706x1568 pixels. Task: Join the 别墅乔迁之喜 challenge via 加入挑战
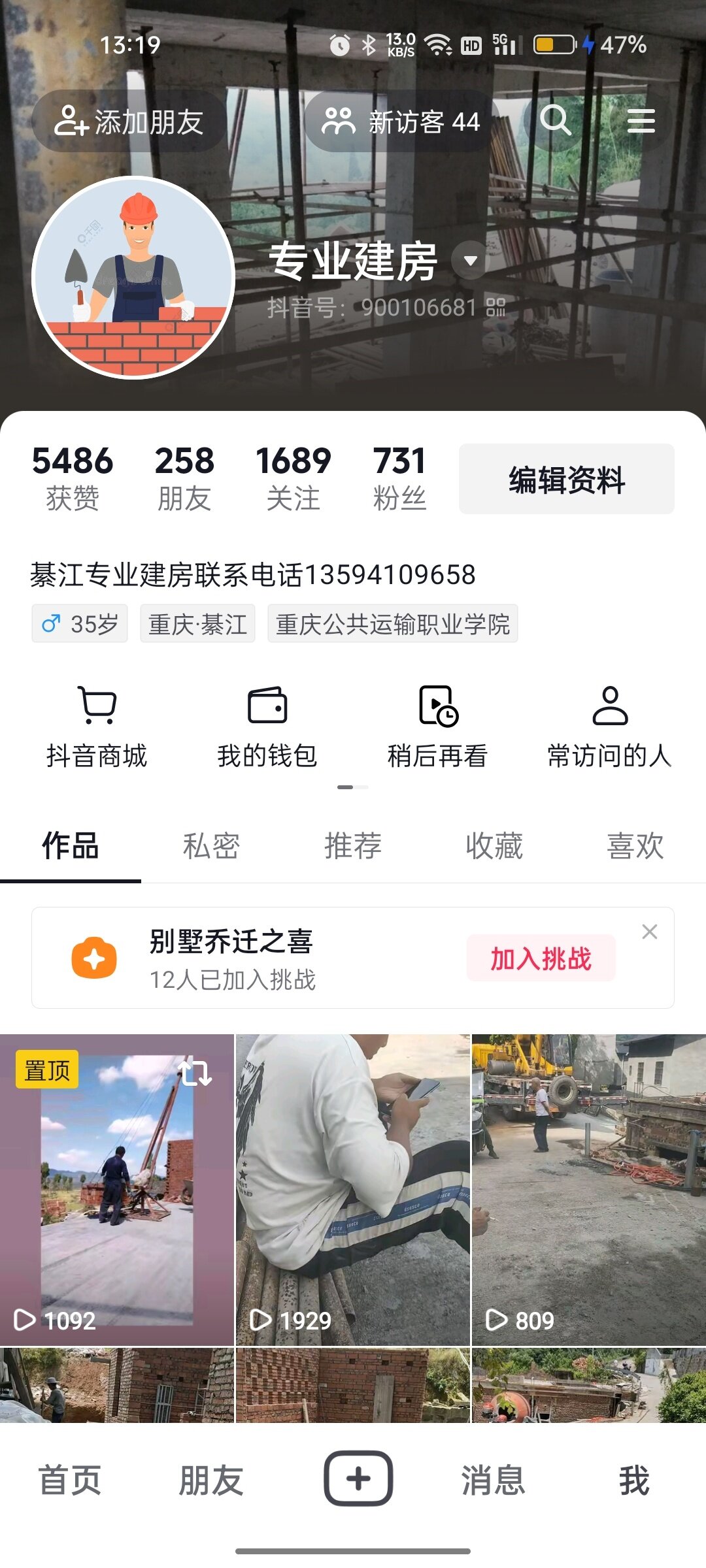click(x=541, y=958)
